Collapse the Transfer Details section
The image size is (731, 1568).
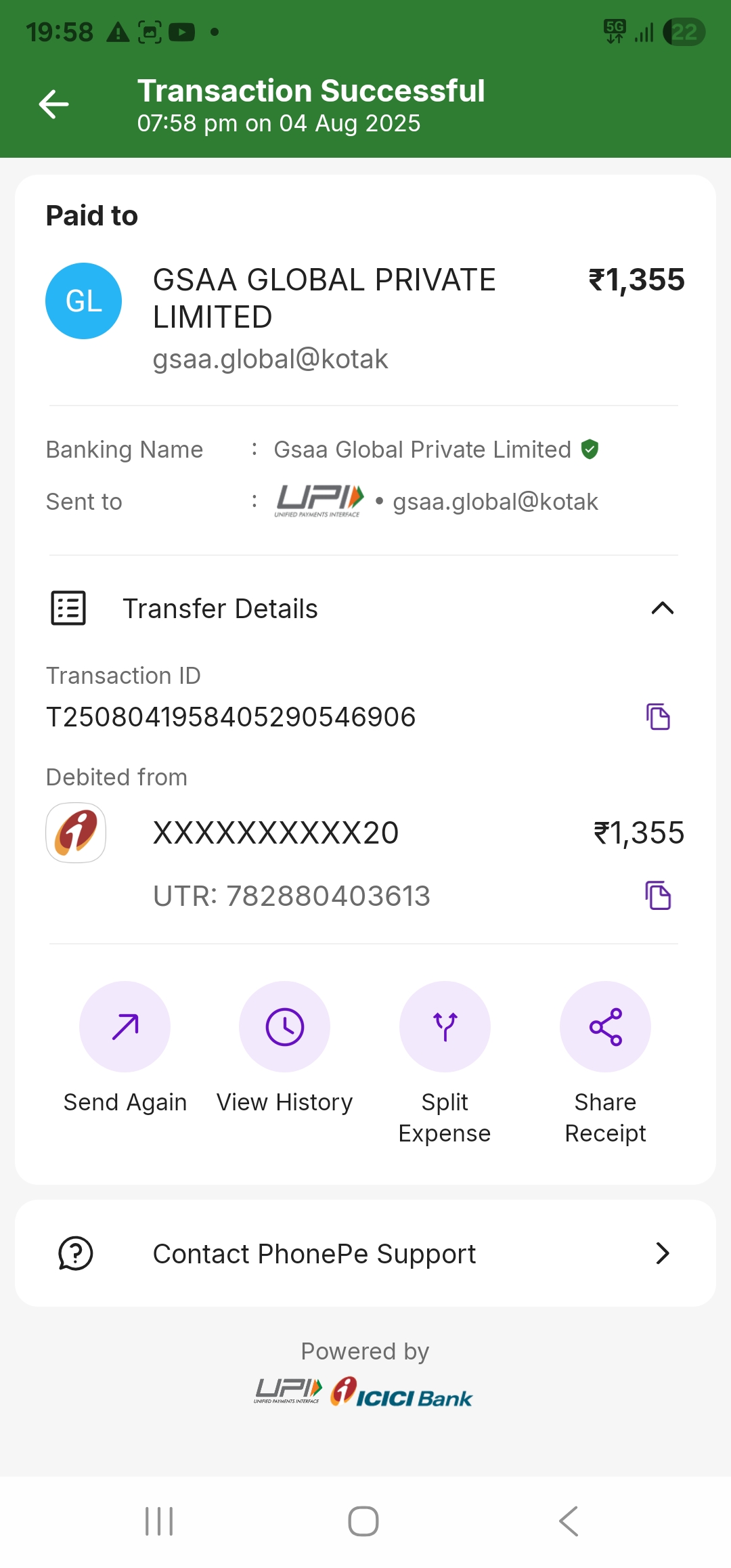point(662,608)
